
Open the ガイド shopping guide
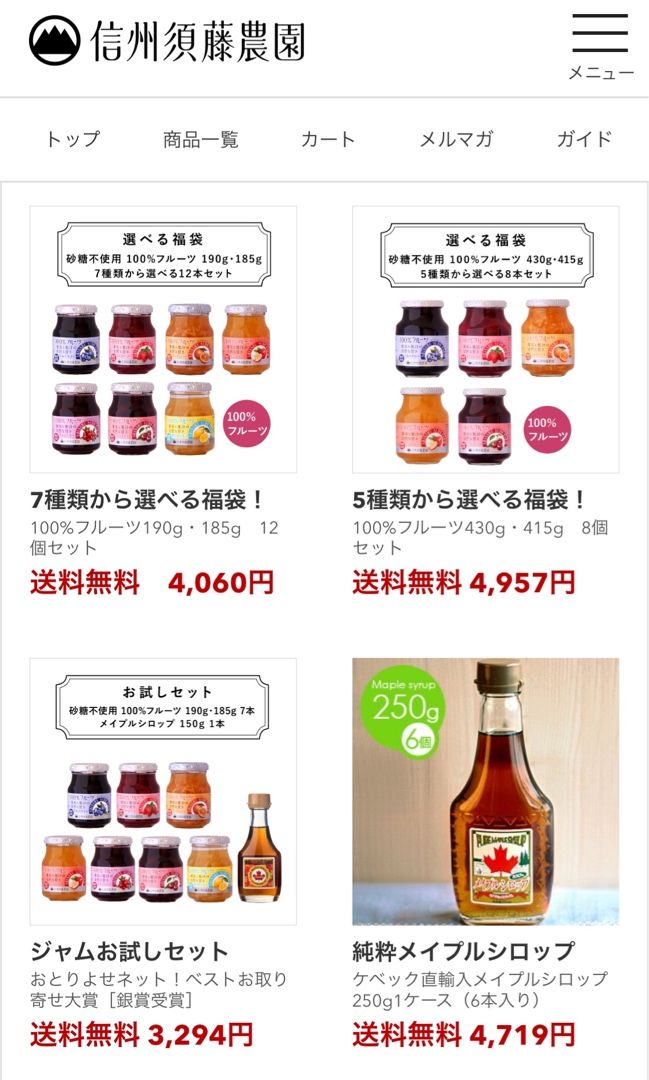584,139
